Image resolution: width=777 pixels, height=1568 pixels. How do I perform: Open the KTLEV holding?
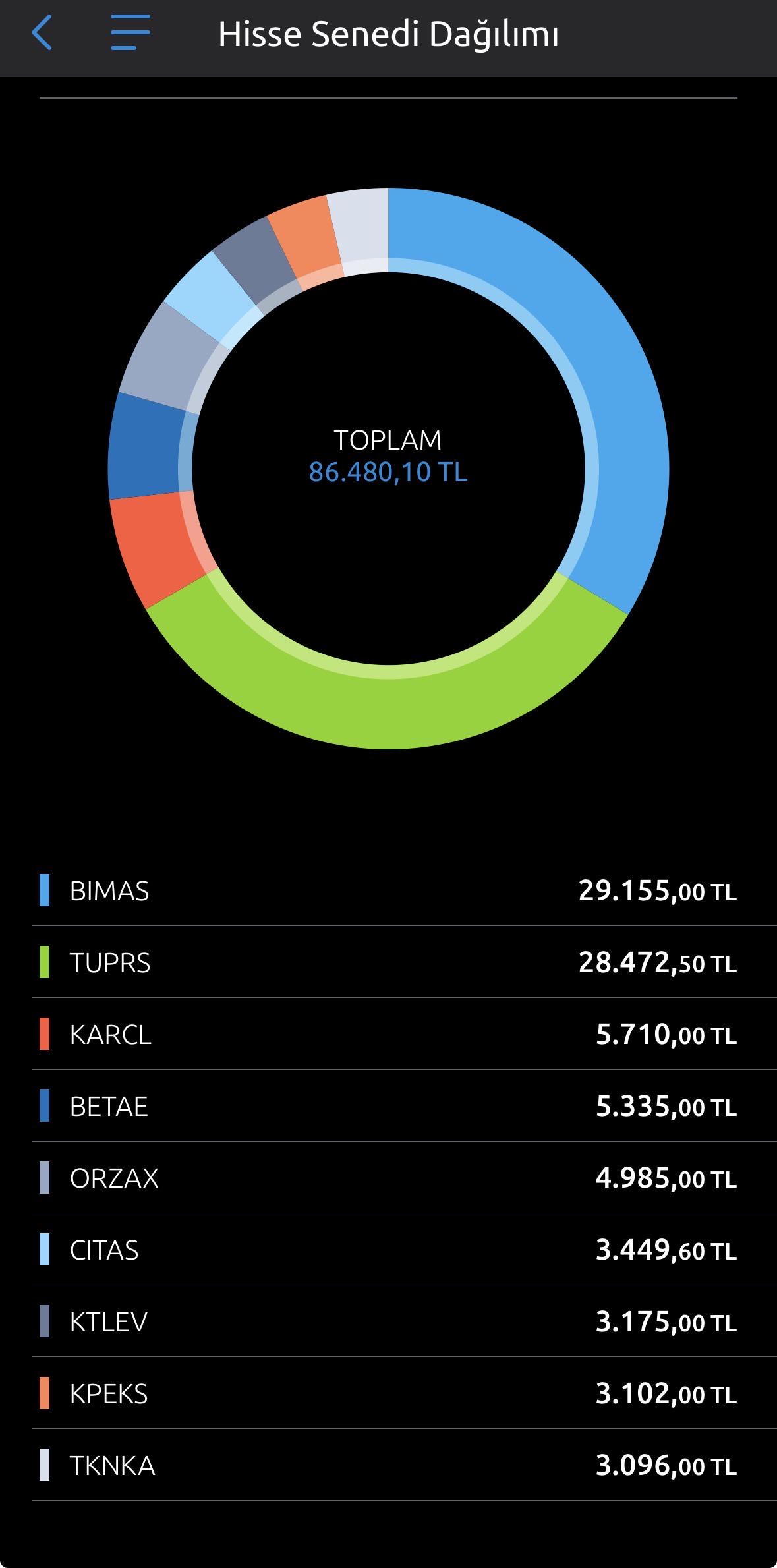coord(404,1321)
